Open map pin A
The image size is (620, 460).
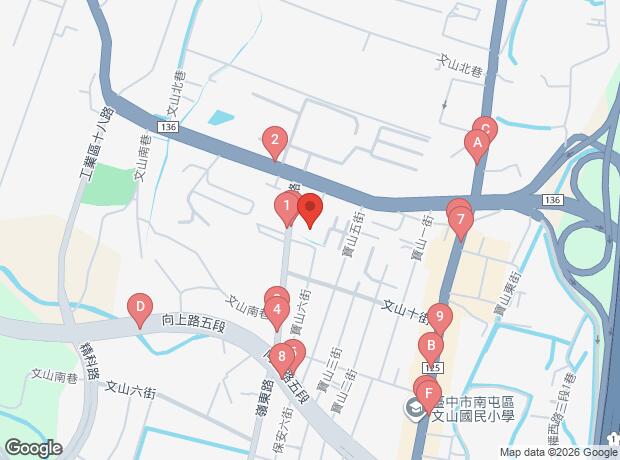[x=477, y=144]
